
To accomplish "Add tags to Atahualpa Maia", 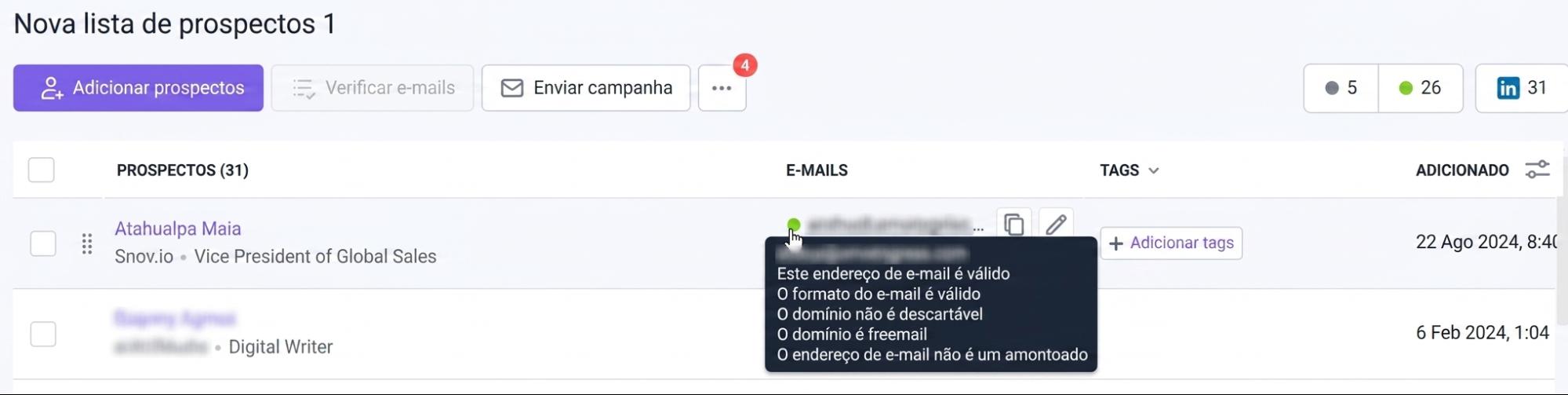I will point(1171,243).
